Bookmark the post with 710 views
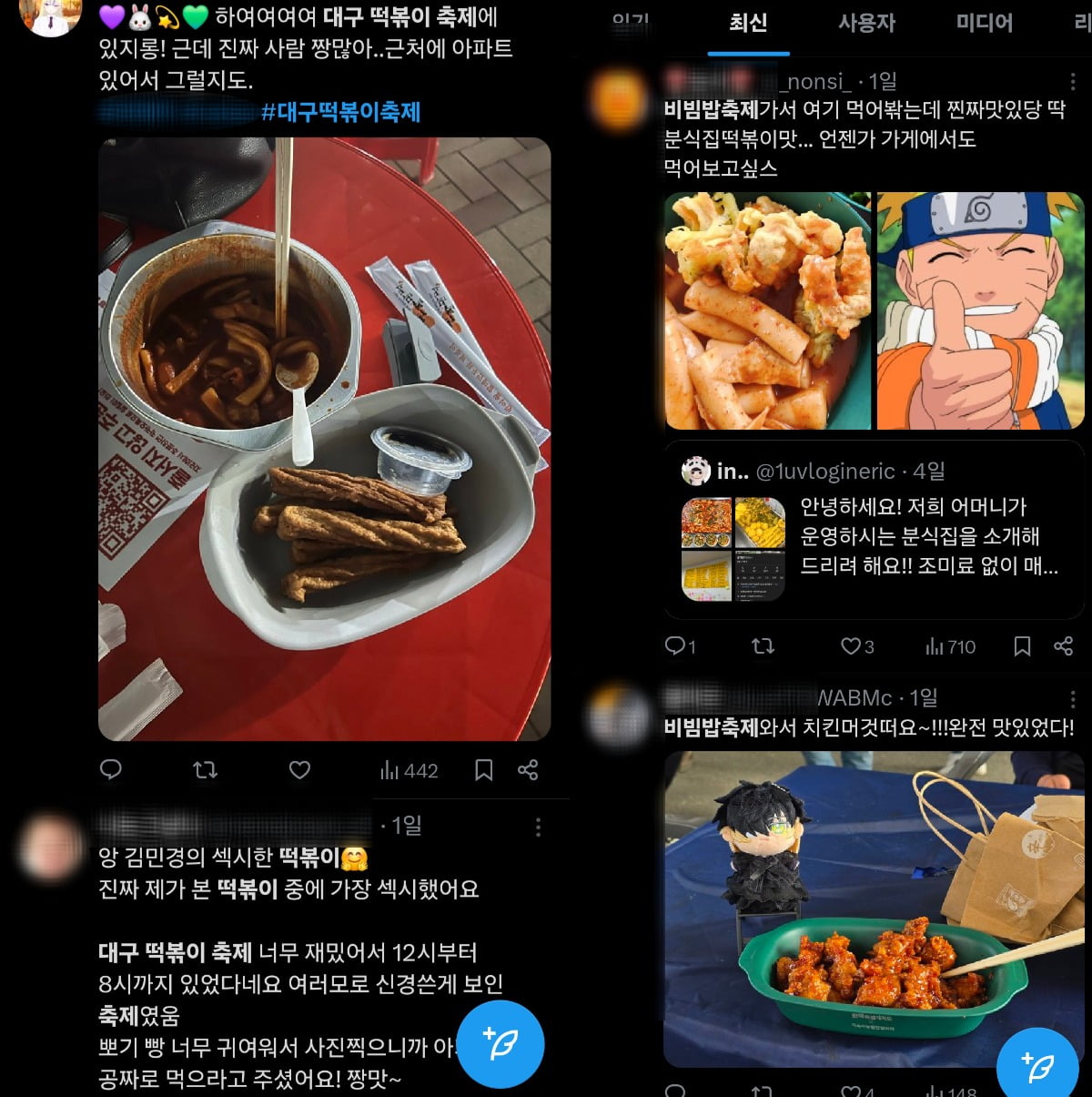 click(x=1022, y=646)
